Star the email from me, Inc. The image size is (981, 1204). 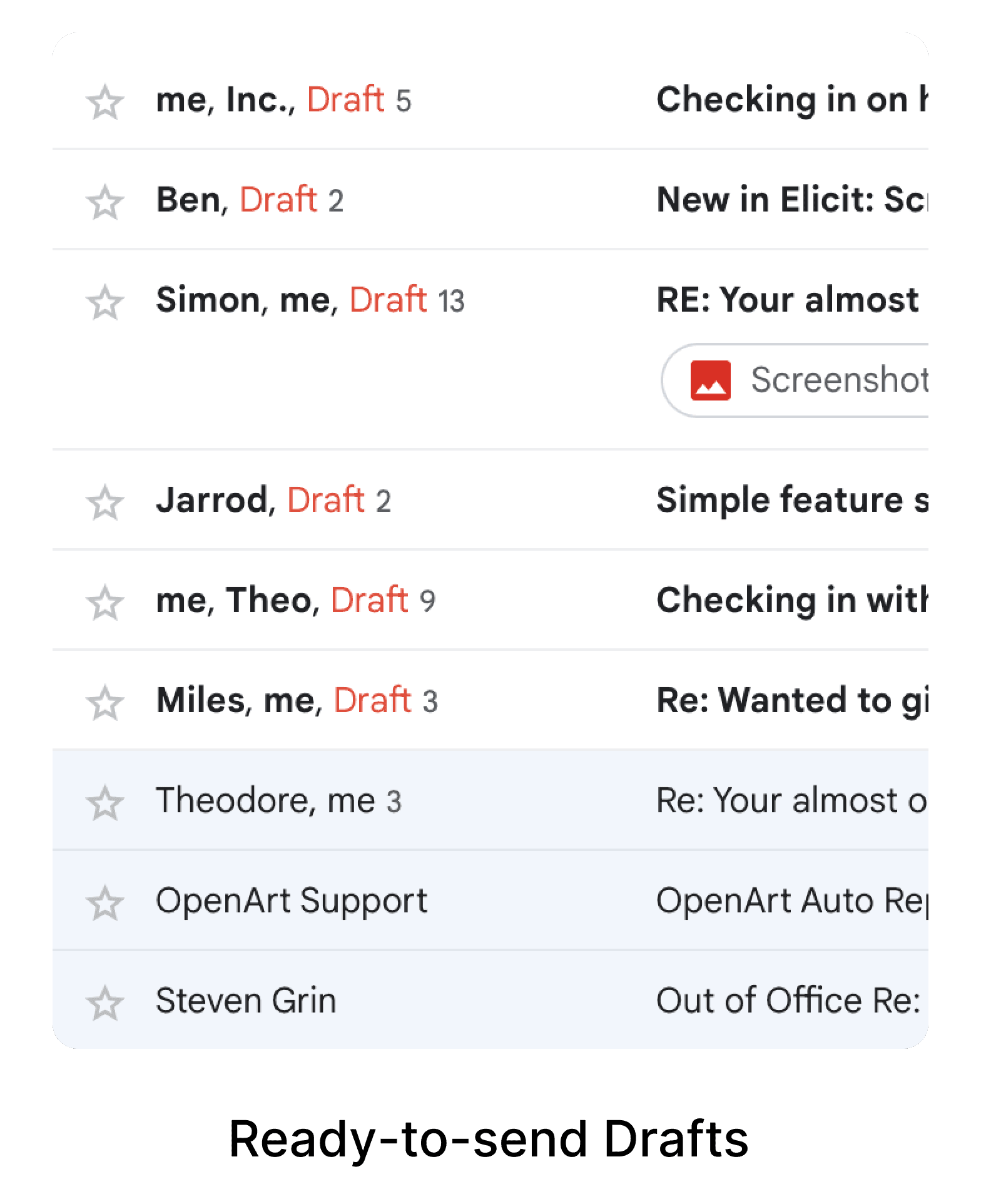[x=106, y=100]
